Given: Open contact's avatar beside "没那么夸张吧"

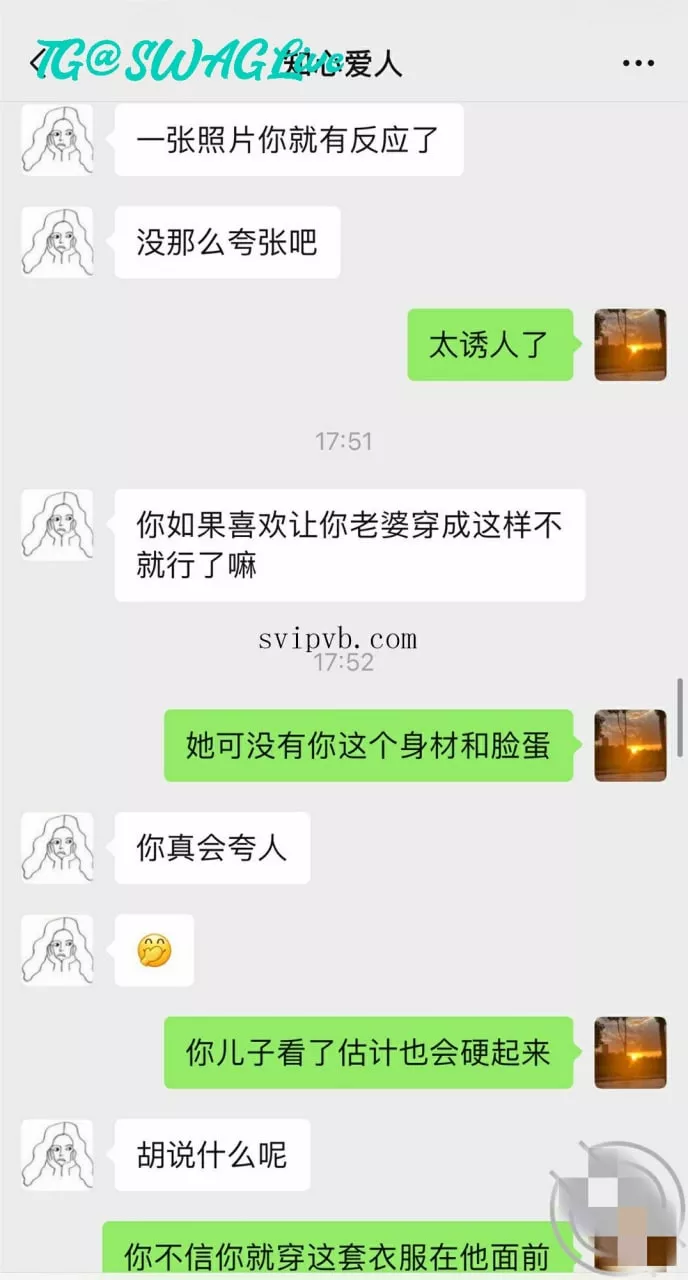Looking at the screenshot, I should 57,242.
